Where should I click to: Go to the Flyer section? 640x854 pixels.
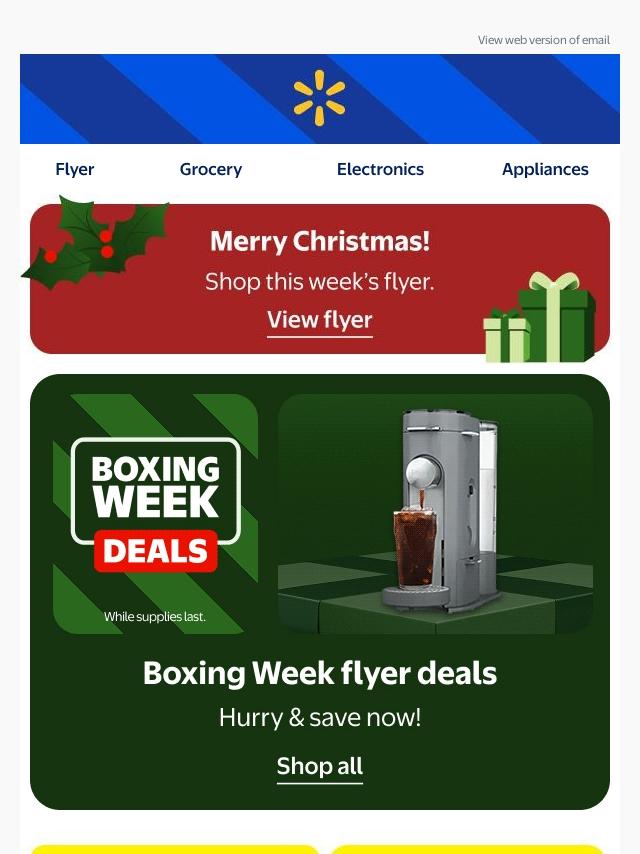[75, 169]
